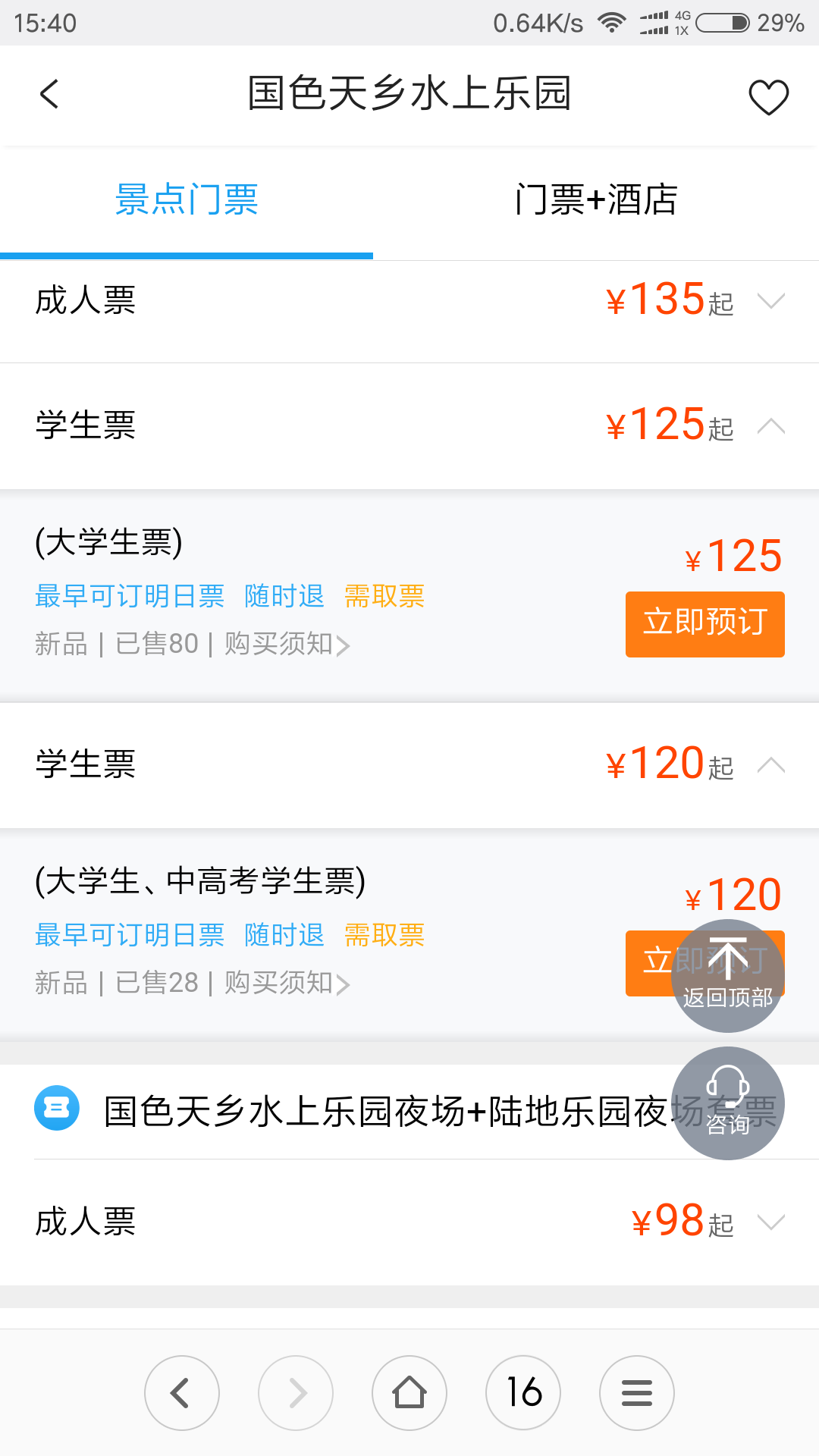Screen dimensions: 819x1456
Task: Open the 16 tabs switcher
Action: (x=523, y=1393)
